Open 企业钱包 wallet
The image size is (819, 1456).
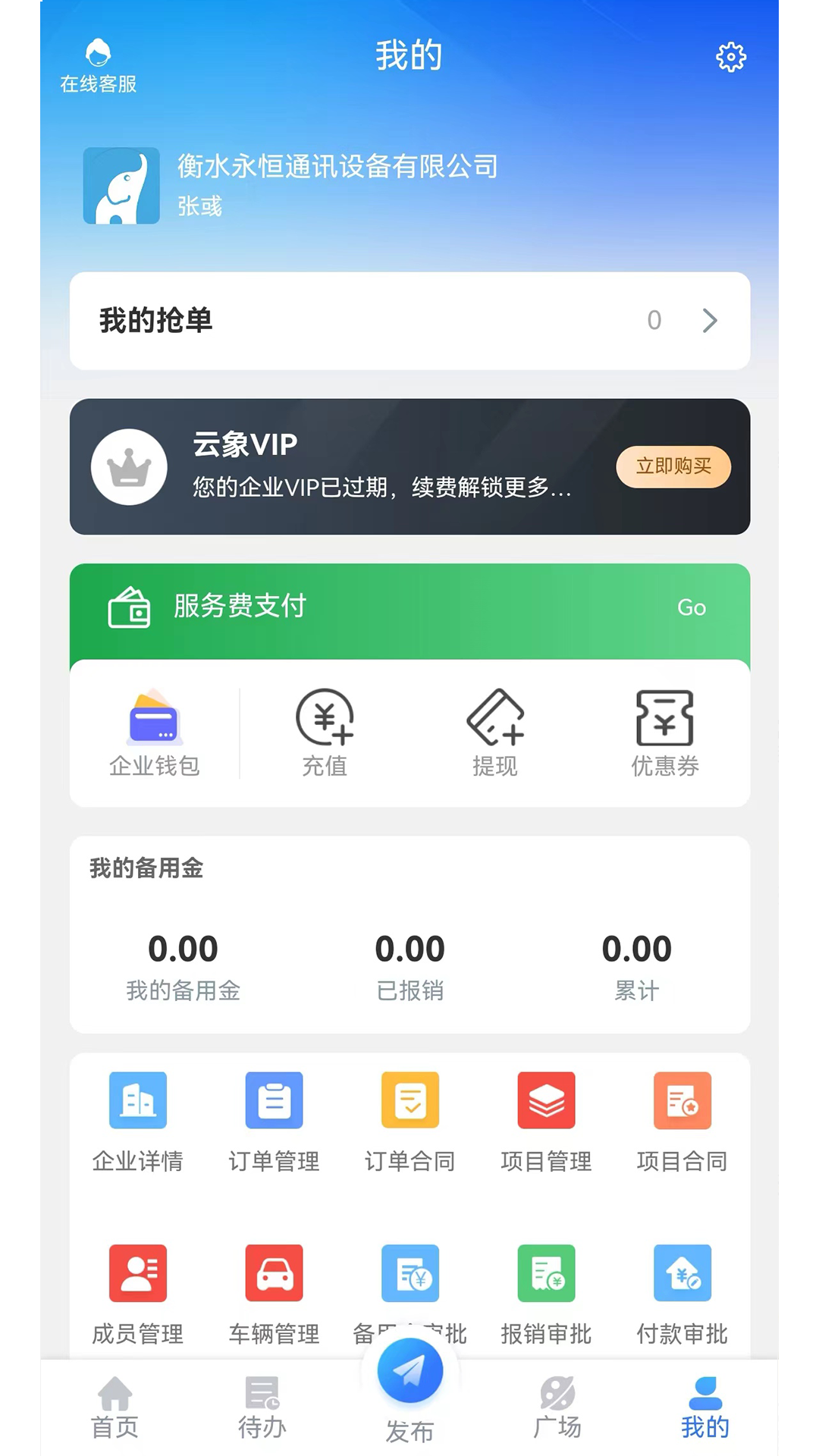coord(154,733)
